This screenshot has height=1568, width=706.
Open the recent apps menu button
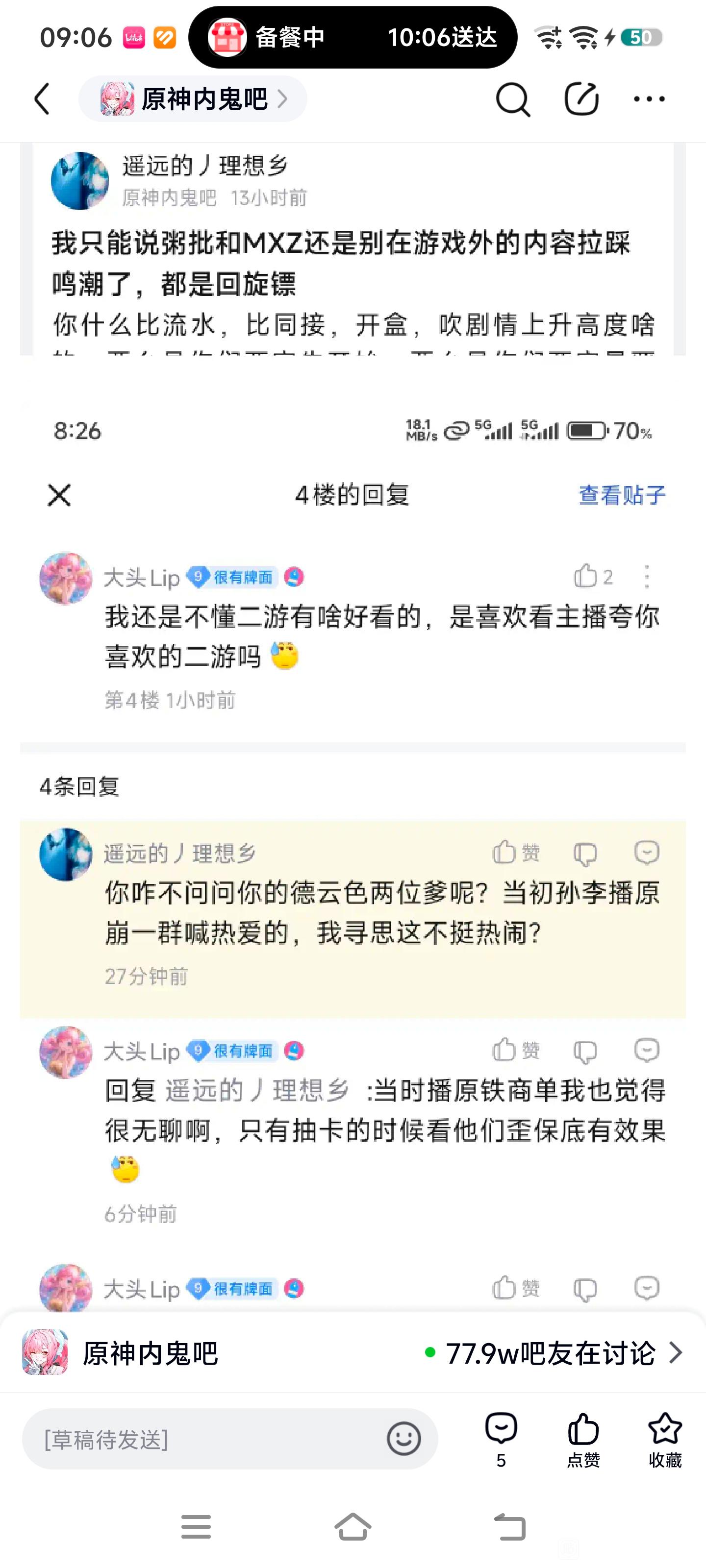click(196, 1527)
